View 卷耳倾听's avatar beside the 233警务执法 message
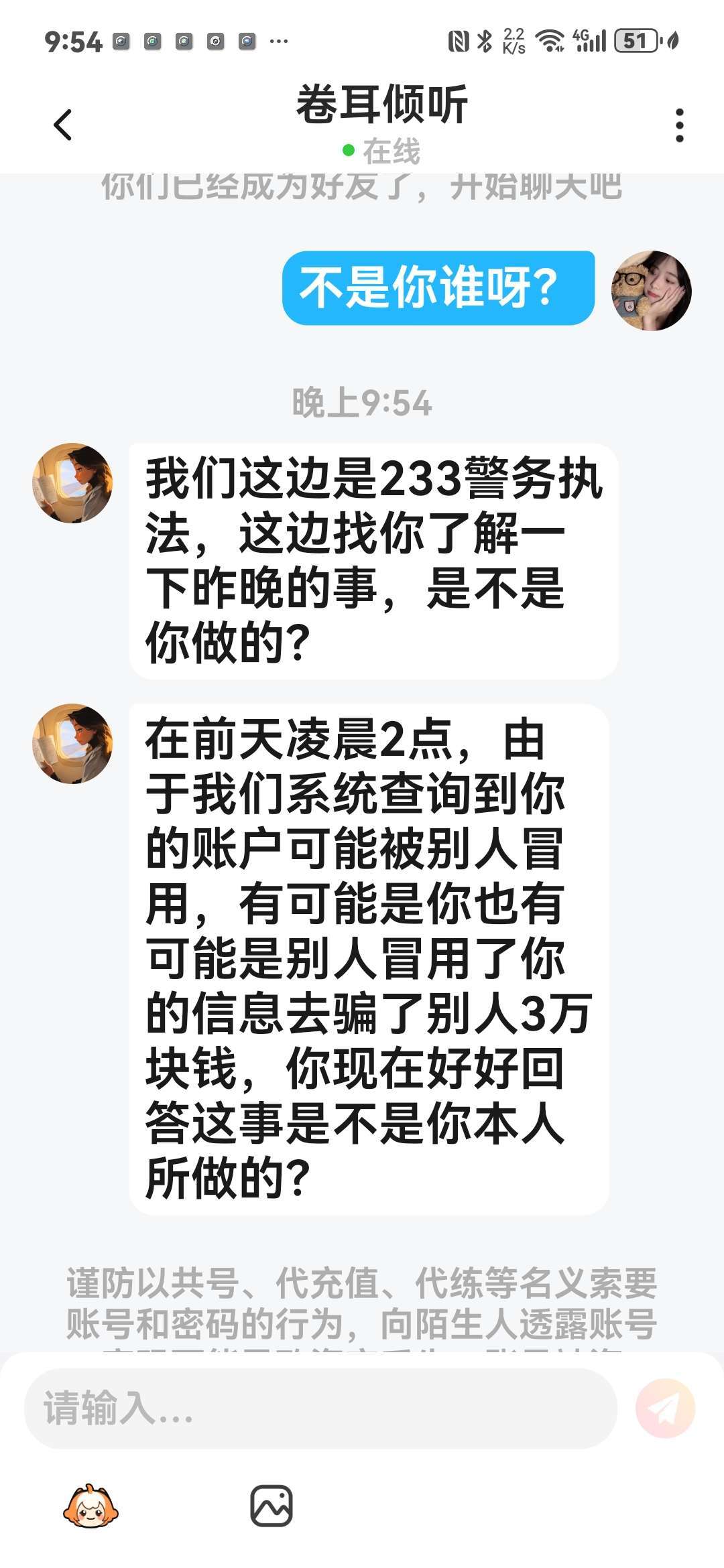The height and width of the screenshot is (1568, 724). pyautogui.click(x=72, y=482)
